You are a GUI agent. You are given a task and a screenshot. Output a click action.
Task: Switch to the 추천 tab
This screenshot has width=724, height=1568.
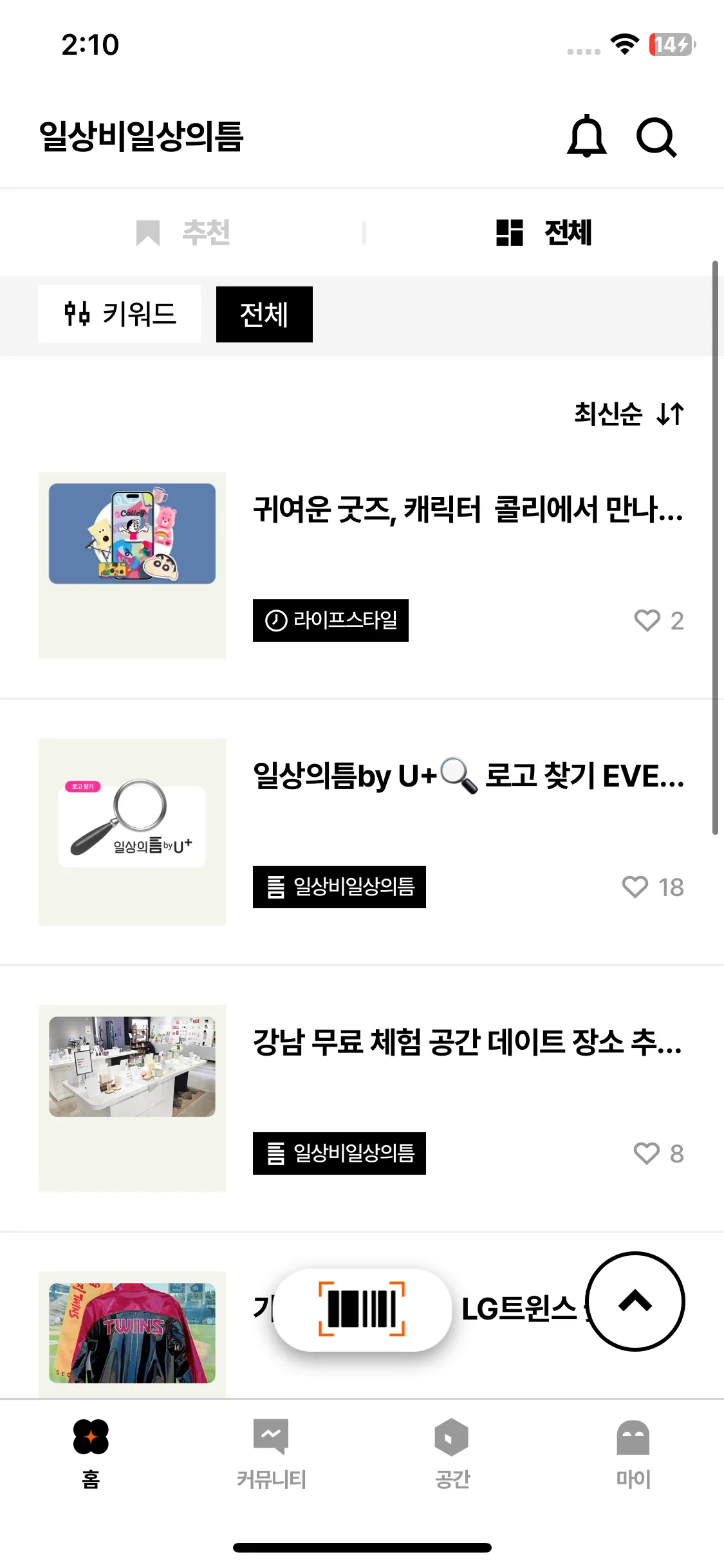[x=184, y=232]
